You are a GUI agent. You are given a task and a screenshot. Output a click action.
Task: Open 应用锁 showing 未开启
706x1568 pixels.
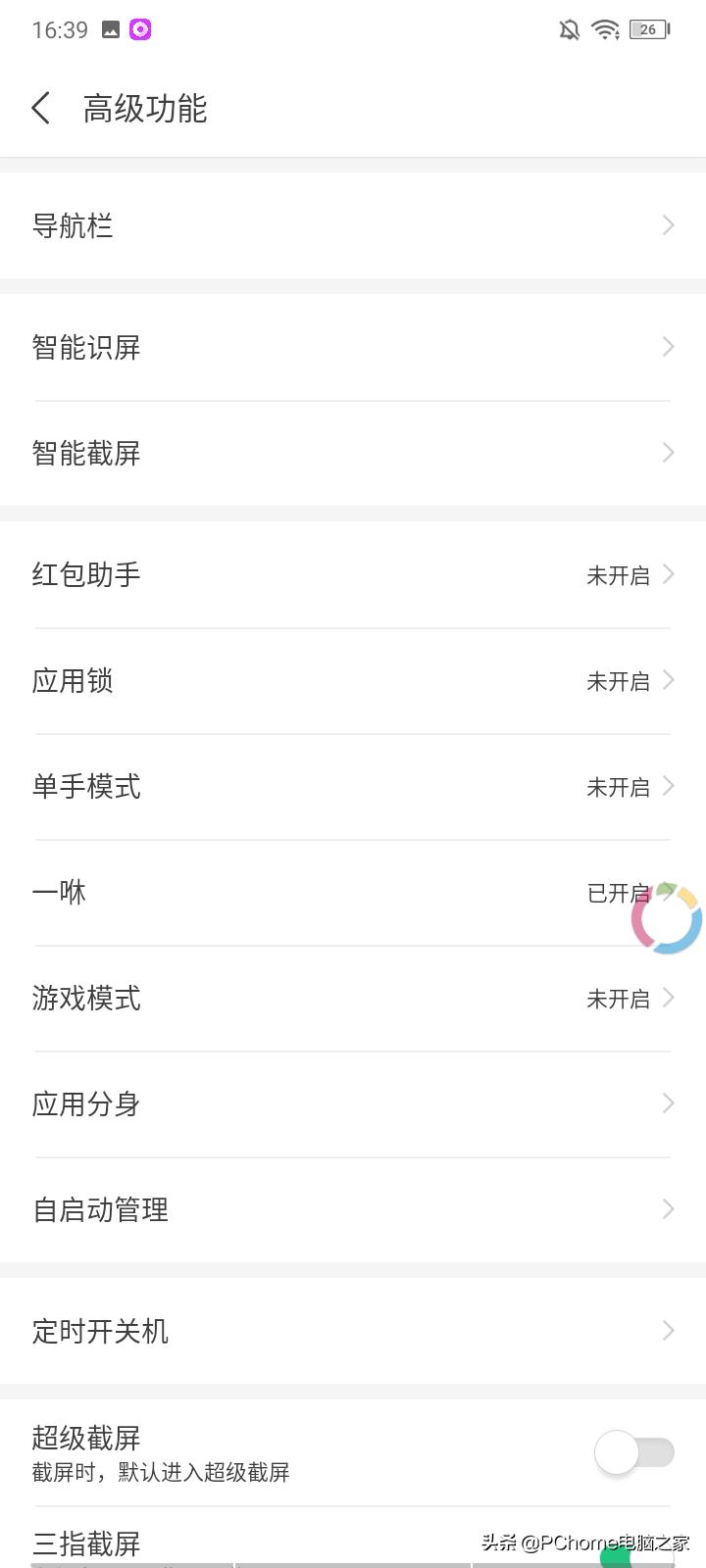pos(353,680)
